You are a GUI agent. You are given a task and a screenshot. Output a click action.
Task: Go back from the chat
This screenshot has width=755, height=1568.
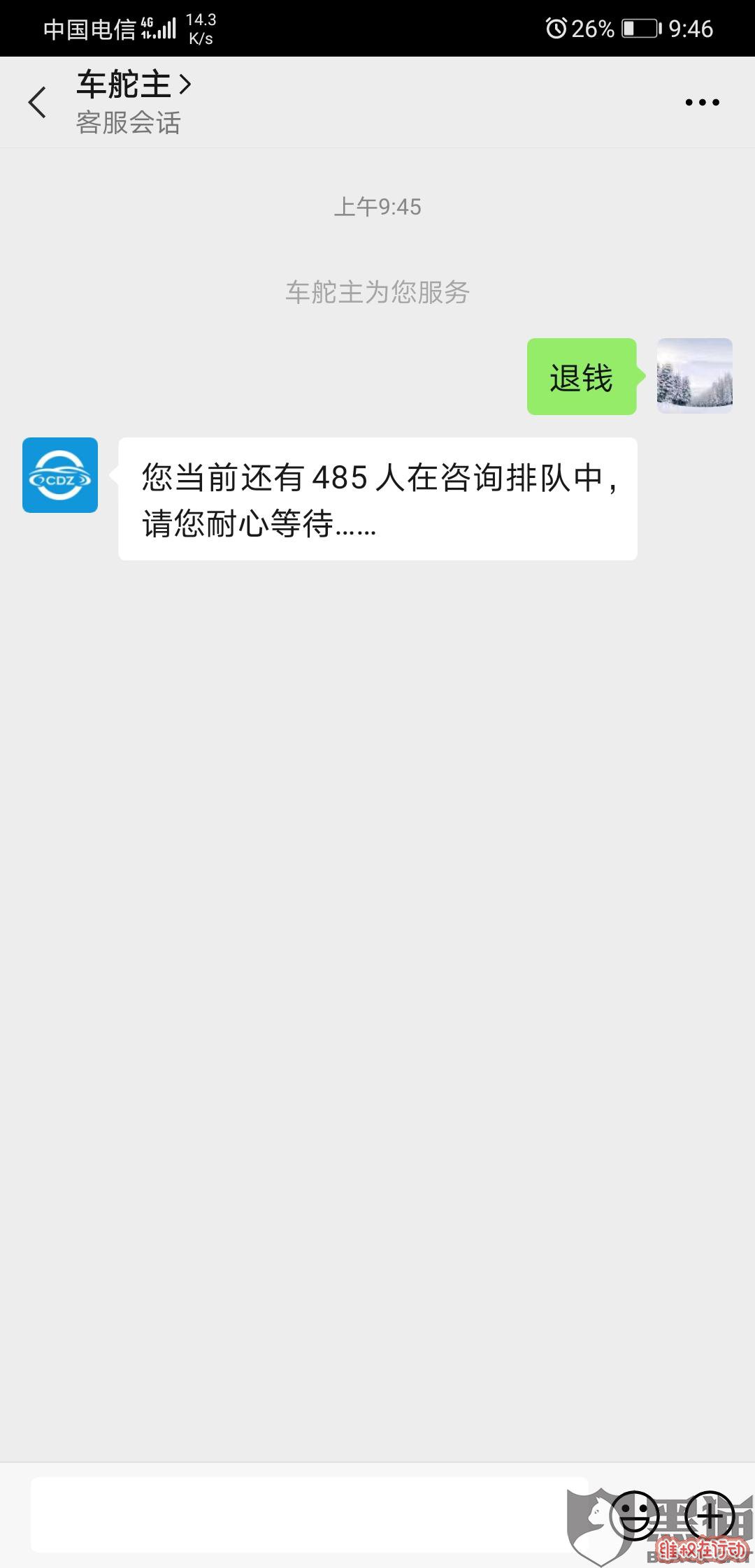point(37,103)
